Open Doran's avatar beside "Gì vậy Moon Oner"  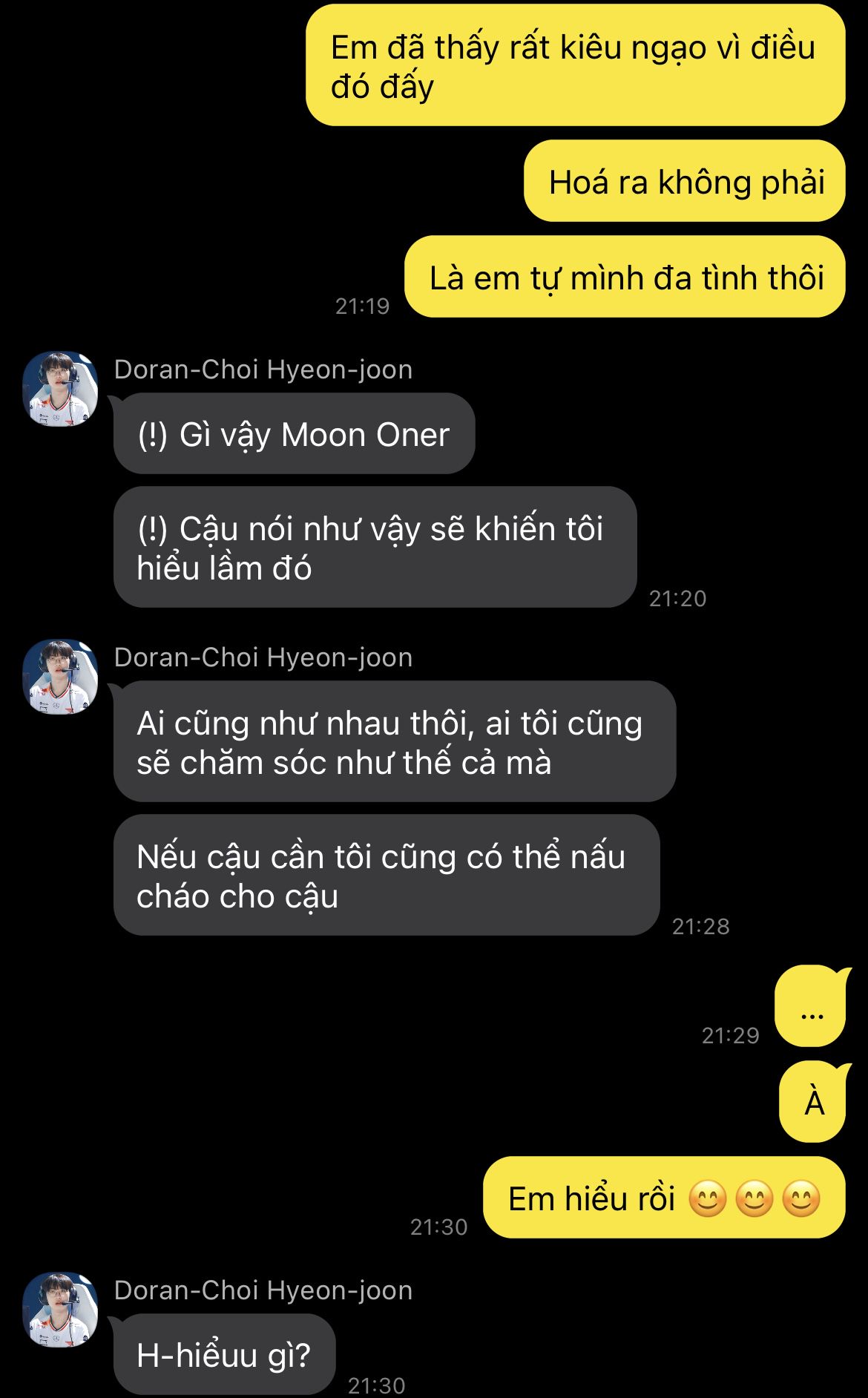(60, 389)
